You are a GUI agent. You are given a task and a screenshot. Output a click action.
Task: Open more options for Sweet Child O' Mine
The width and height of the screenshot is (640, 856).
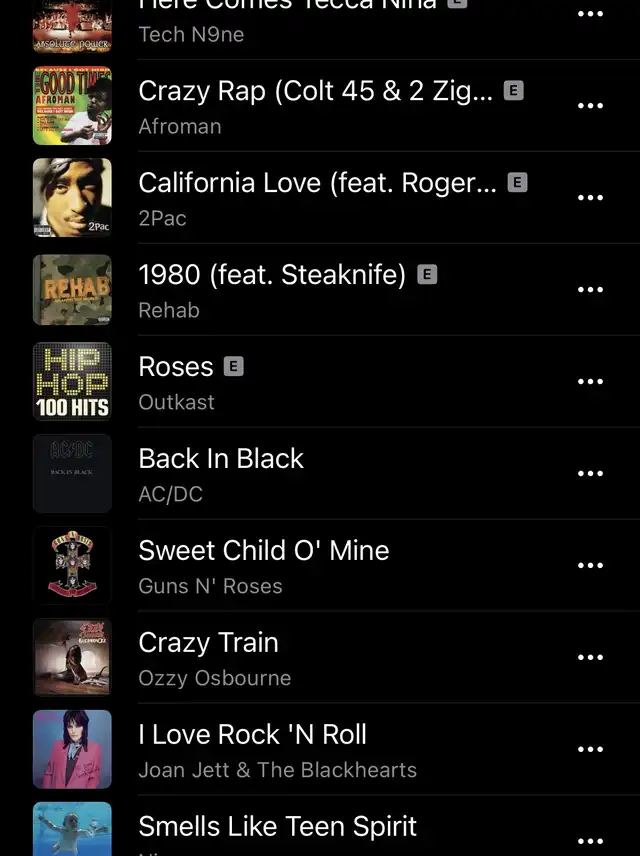pos(590,566)
